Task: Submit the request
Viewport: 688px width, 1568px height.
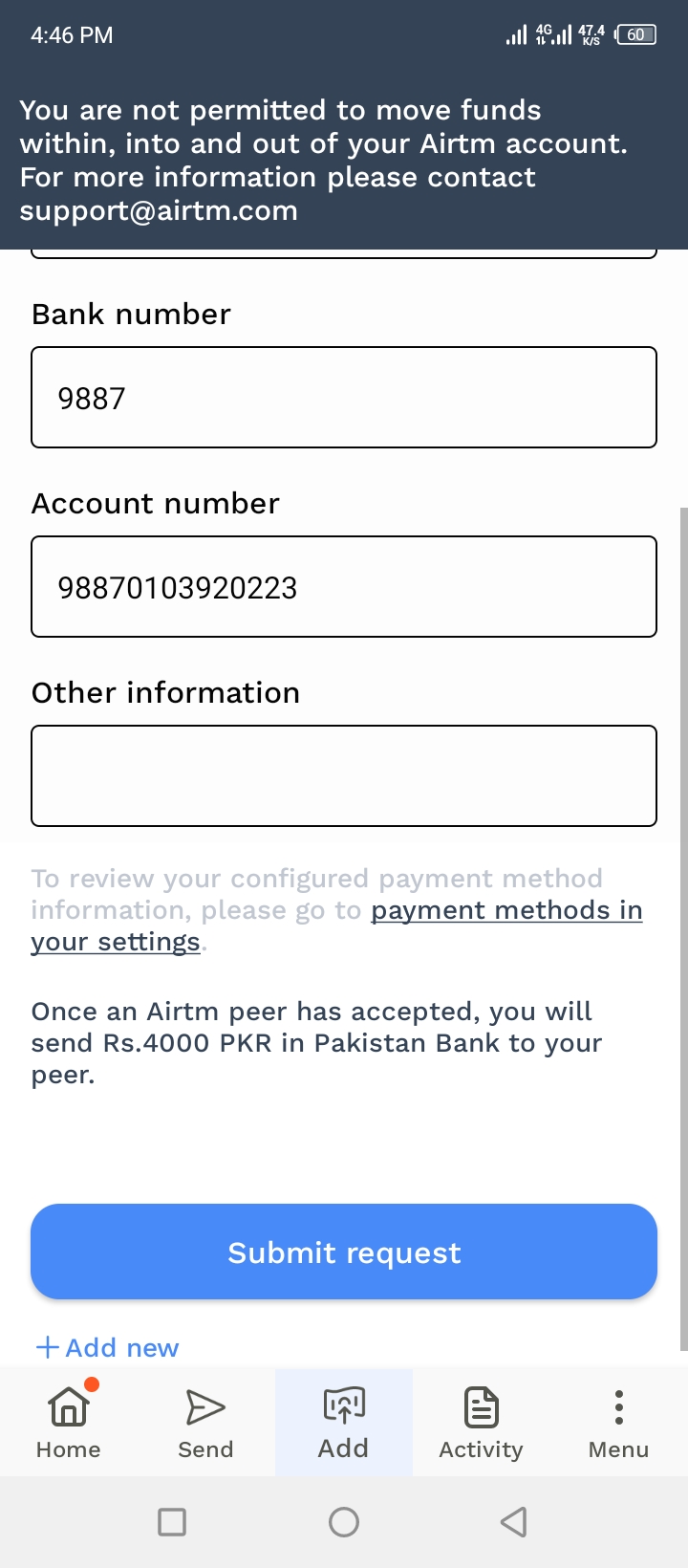Action: (344, 1252)
